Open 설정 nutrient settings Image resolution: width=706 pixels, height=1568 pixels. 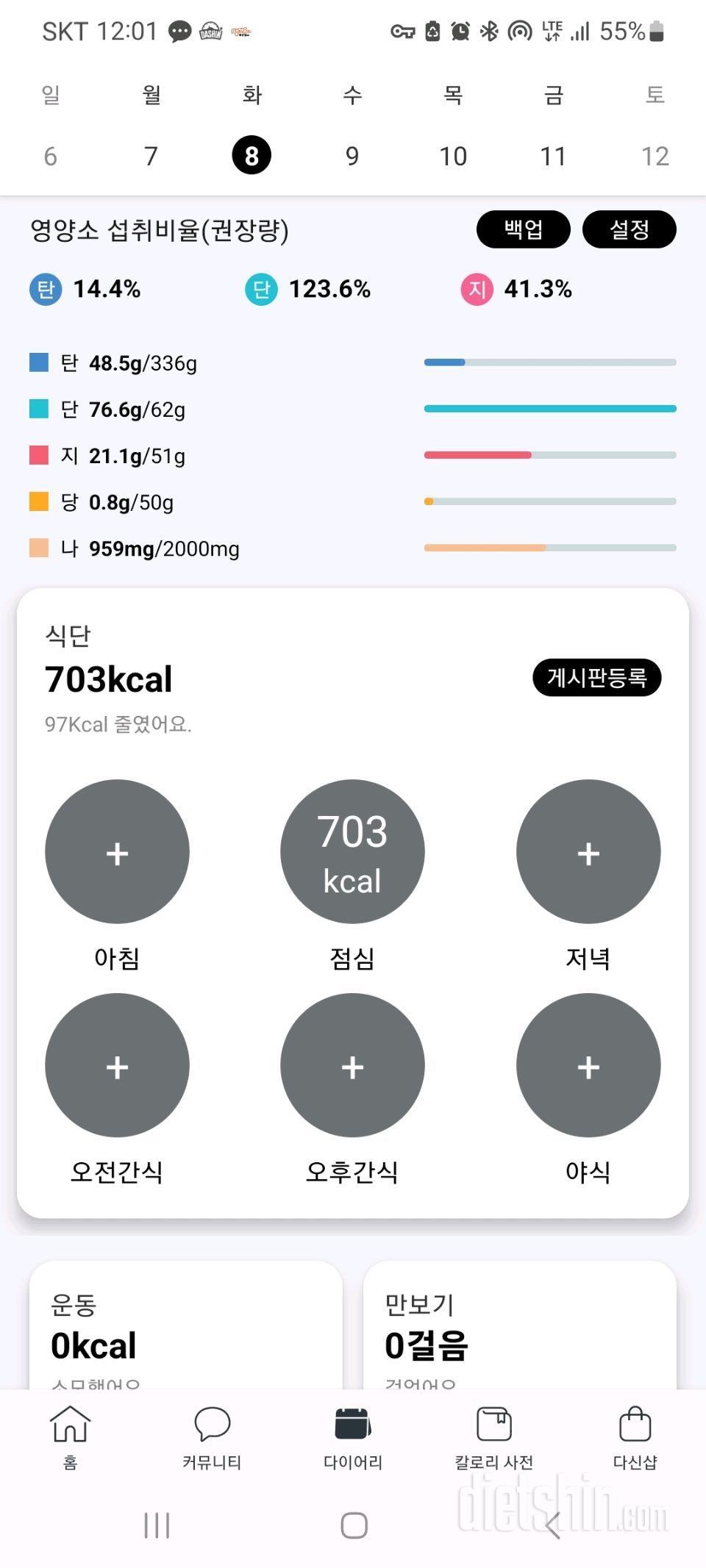(629, 229)
